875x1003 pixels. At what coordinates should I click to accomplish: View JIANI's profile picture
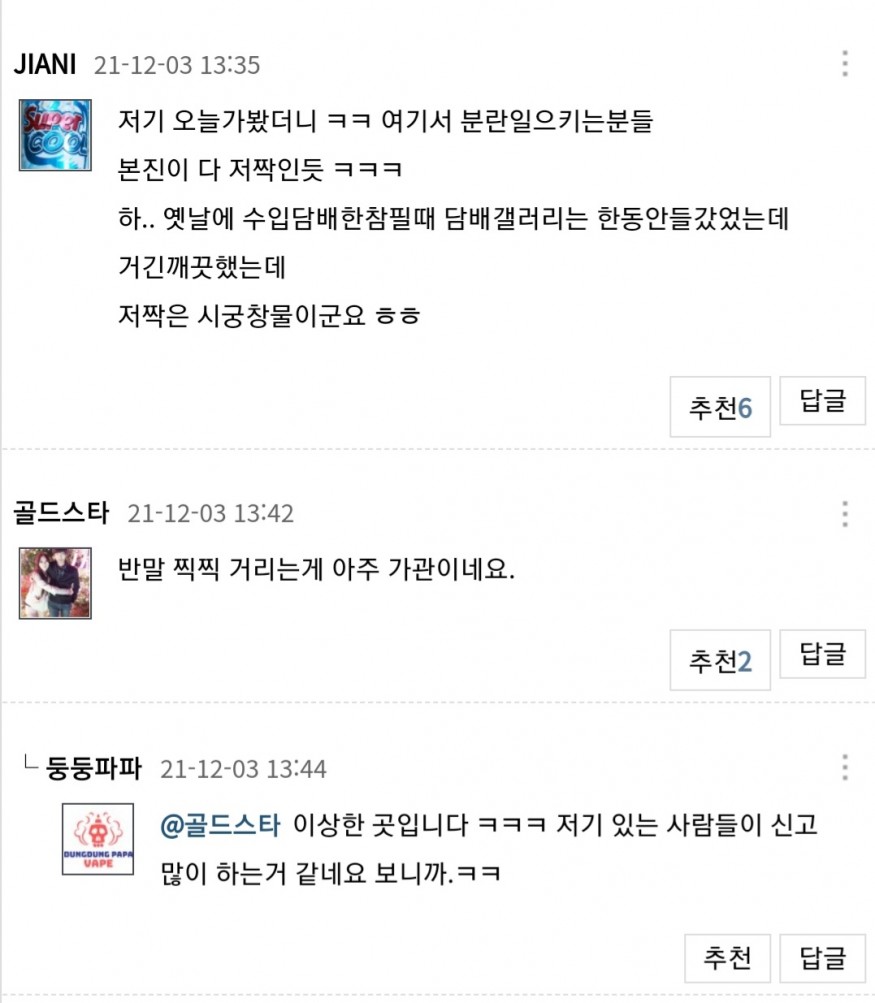(55, 135)
